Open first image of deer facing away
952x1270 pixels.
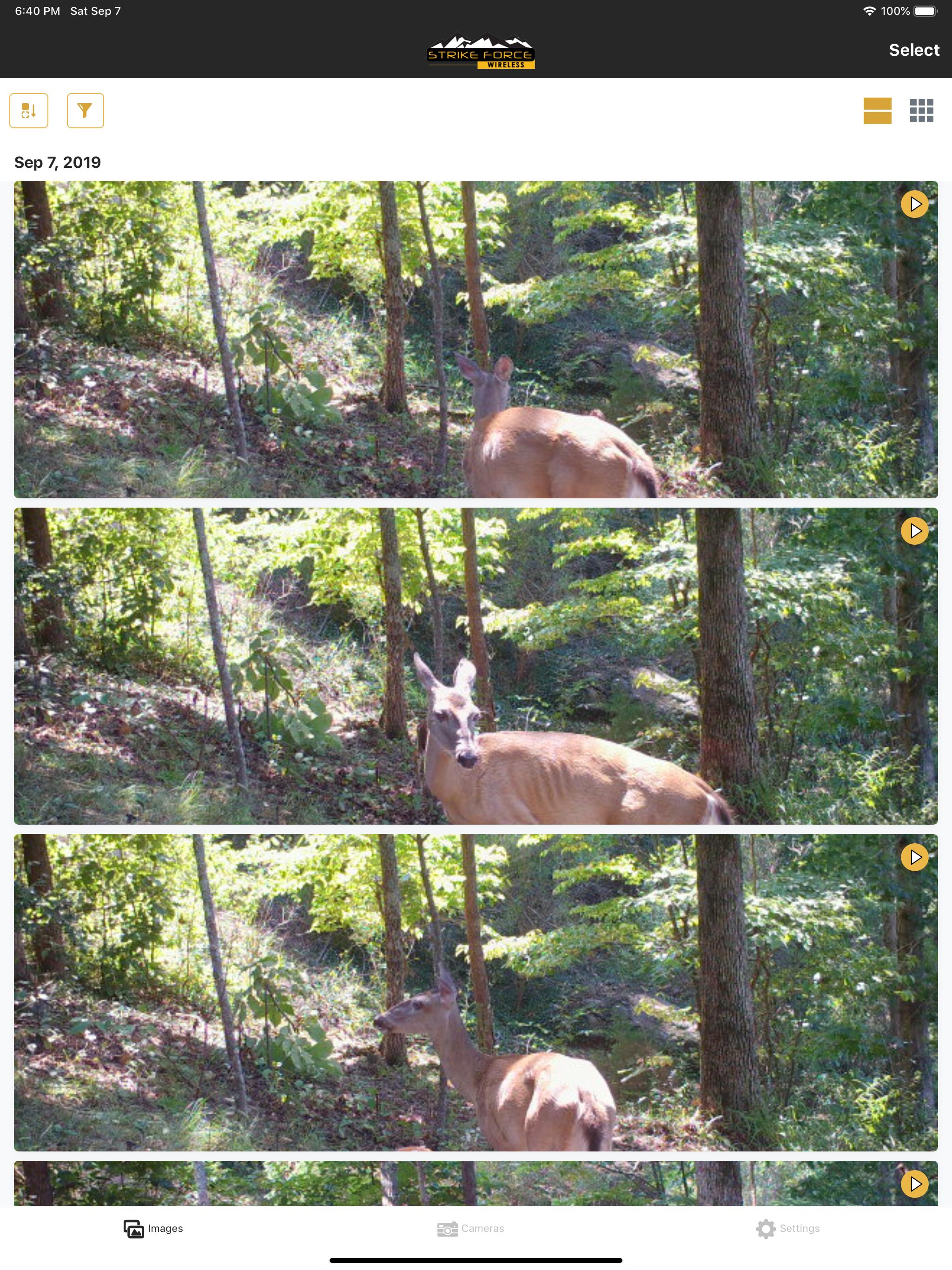click(476, 339)
